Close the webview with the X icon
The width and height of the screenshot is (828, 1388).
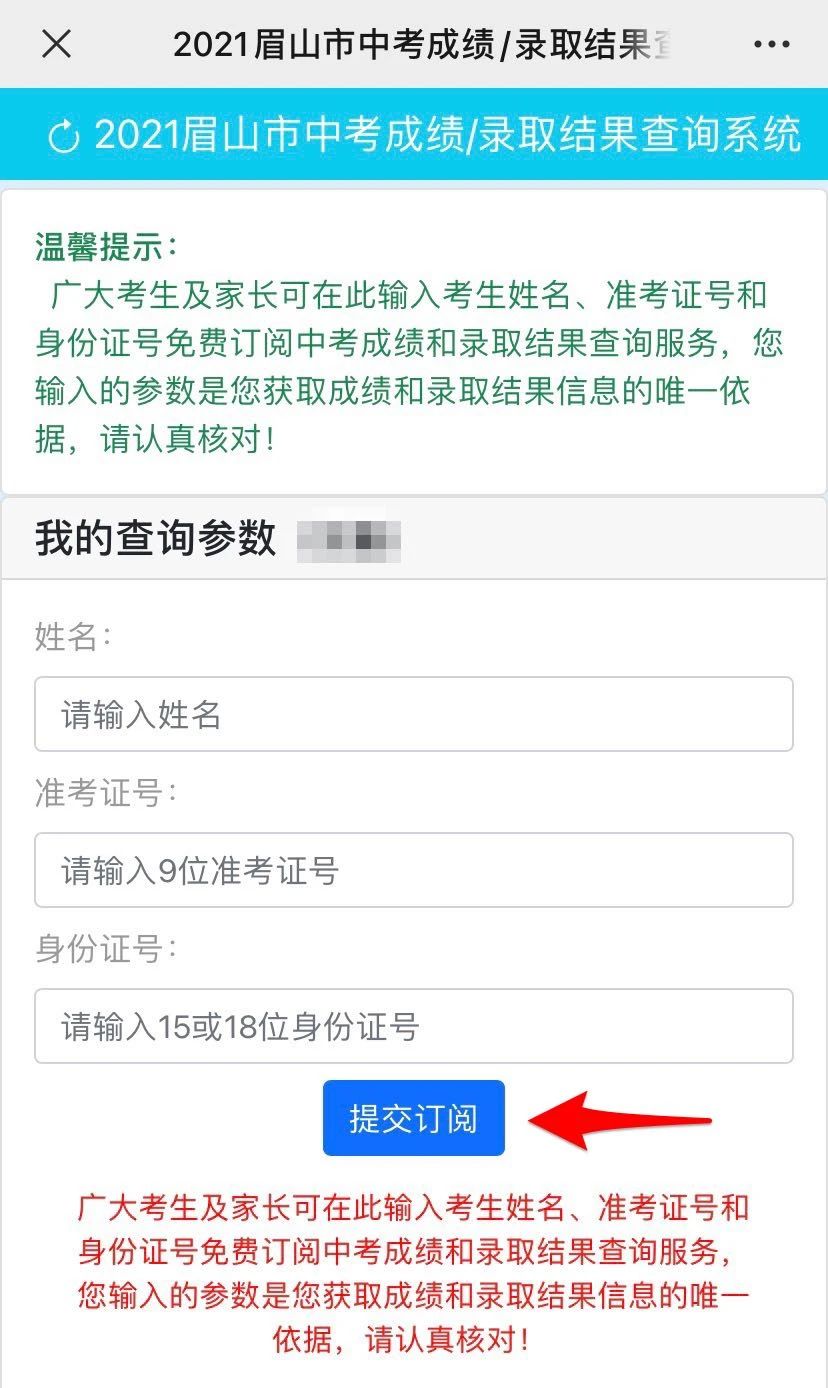(x=56, y=43)
